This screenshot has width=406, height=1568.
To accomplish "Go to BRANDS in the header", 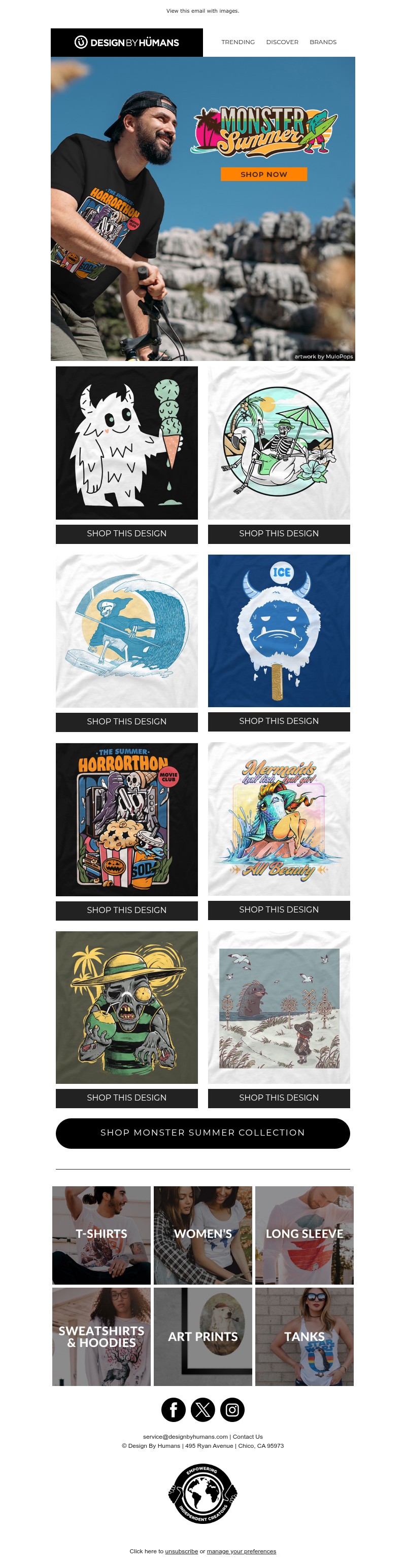I will point(322,42).
